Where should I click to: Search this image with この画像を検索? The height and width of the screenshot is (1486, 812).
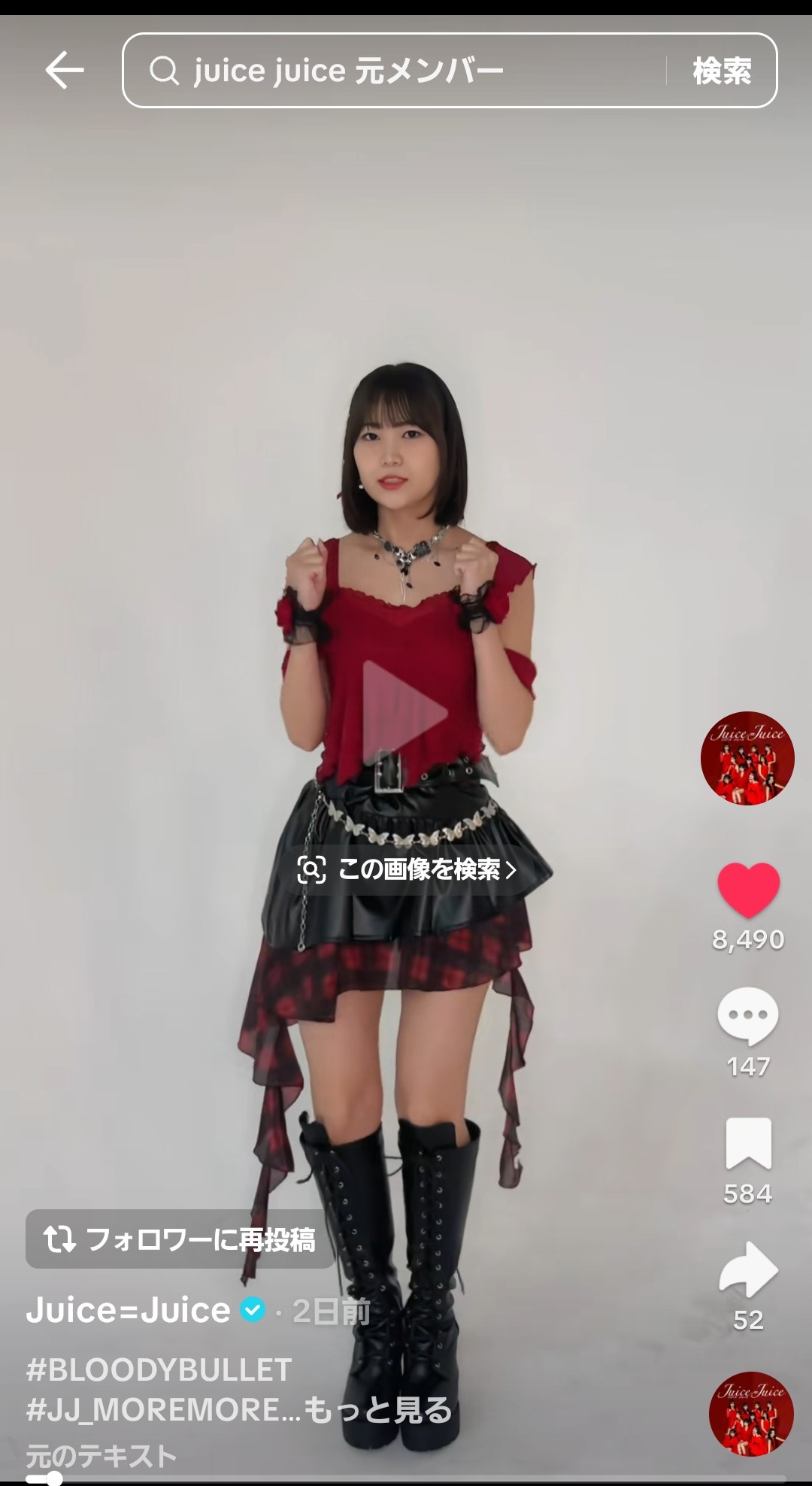[407, 869]
